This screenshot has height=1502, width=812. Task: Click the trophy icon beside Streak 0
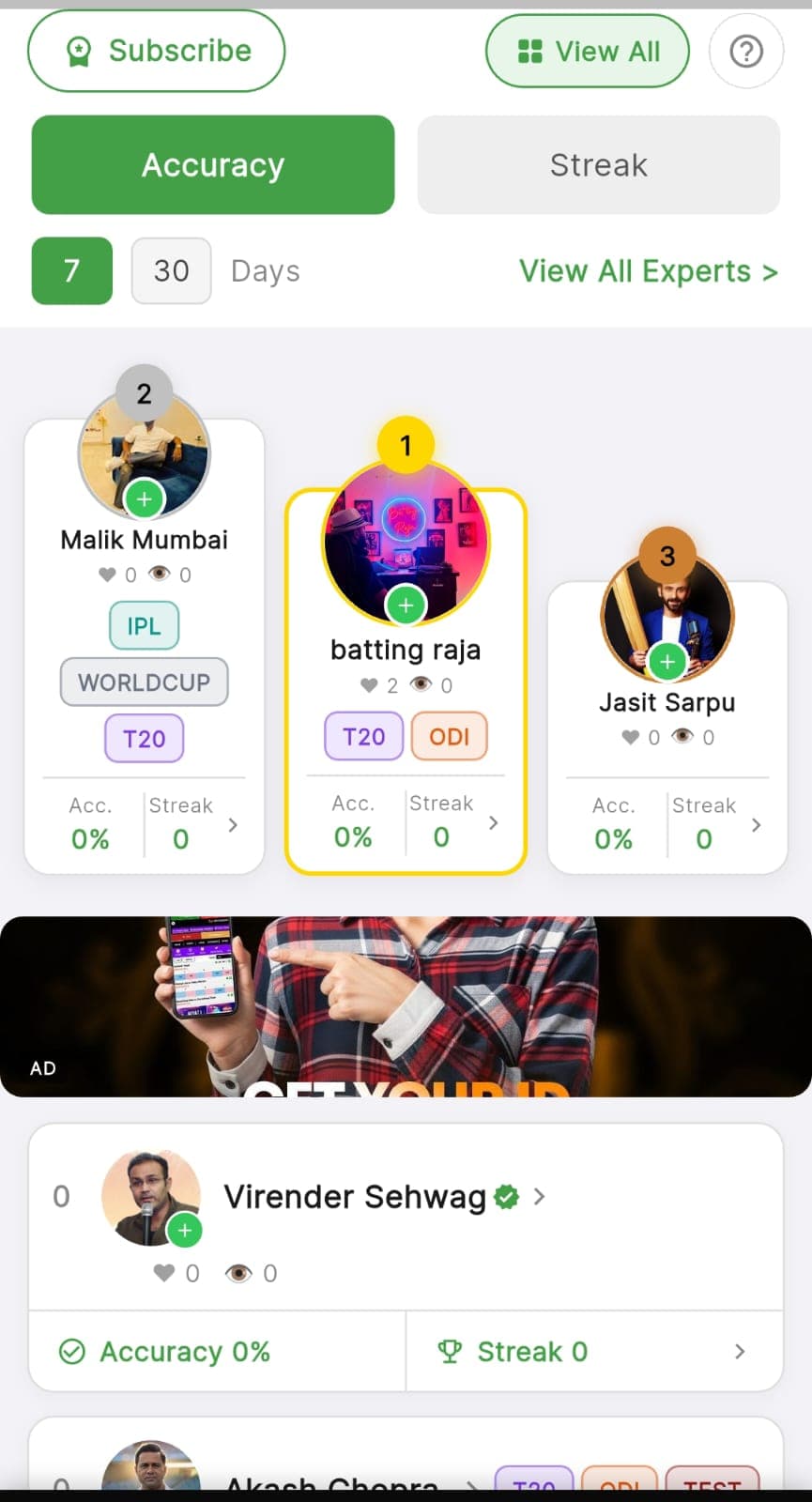[452, 1351]
